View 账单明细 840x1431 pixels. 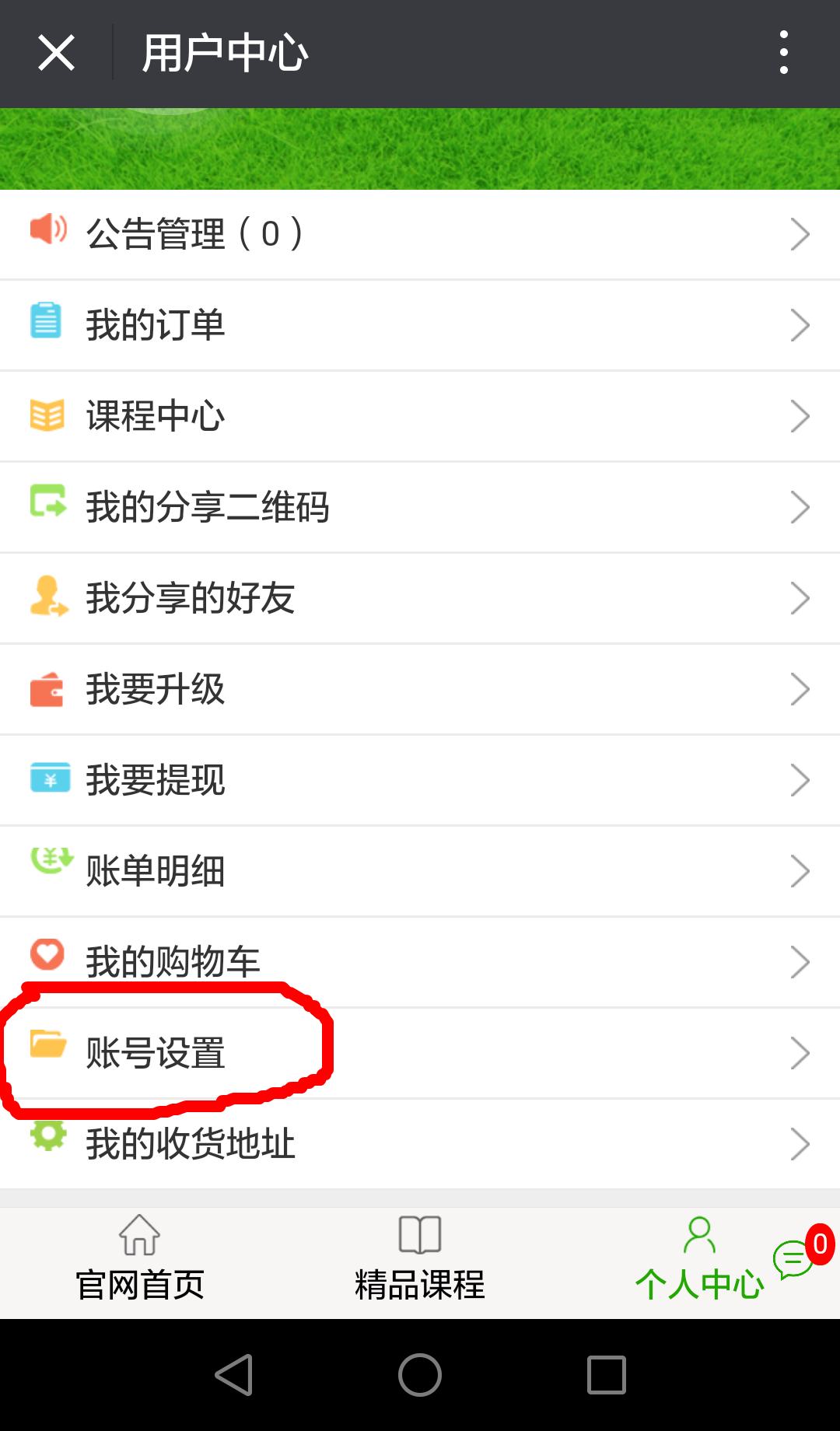tap(420, 871)
